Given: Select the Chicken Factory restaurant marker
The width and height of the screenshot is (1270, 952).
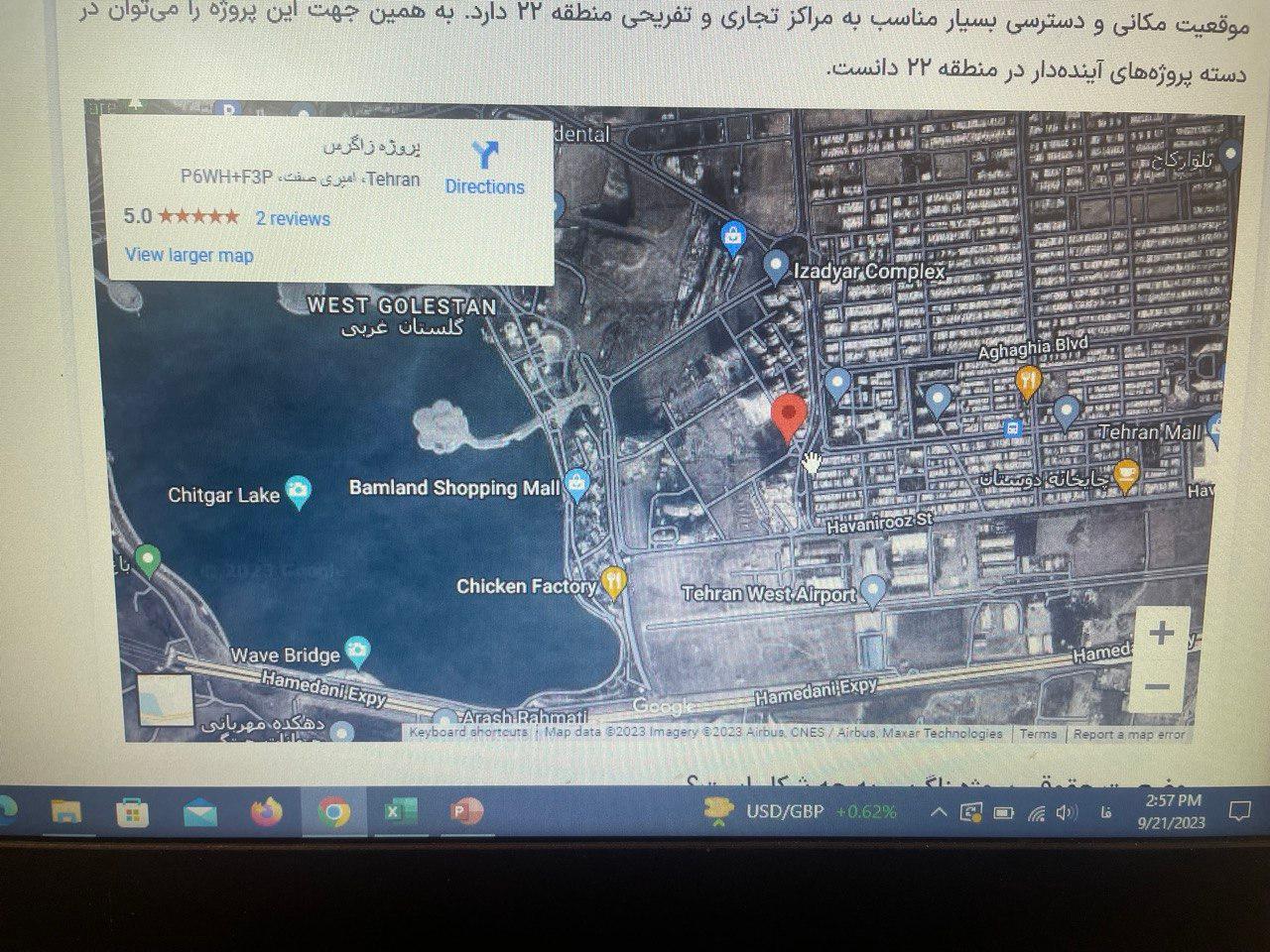Looking at the screenshot, I should (615, 583).
